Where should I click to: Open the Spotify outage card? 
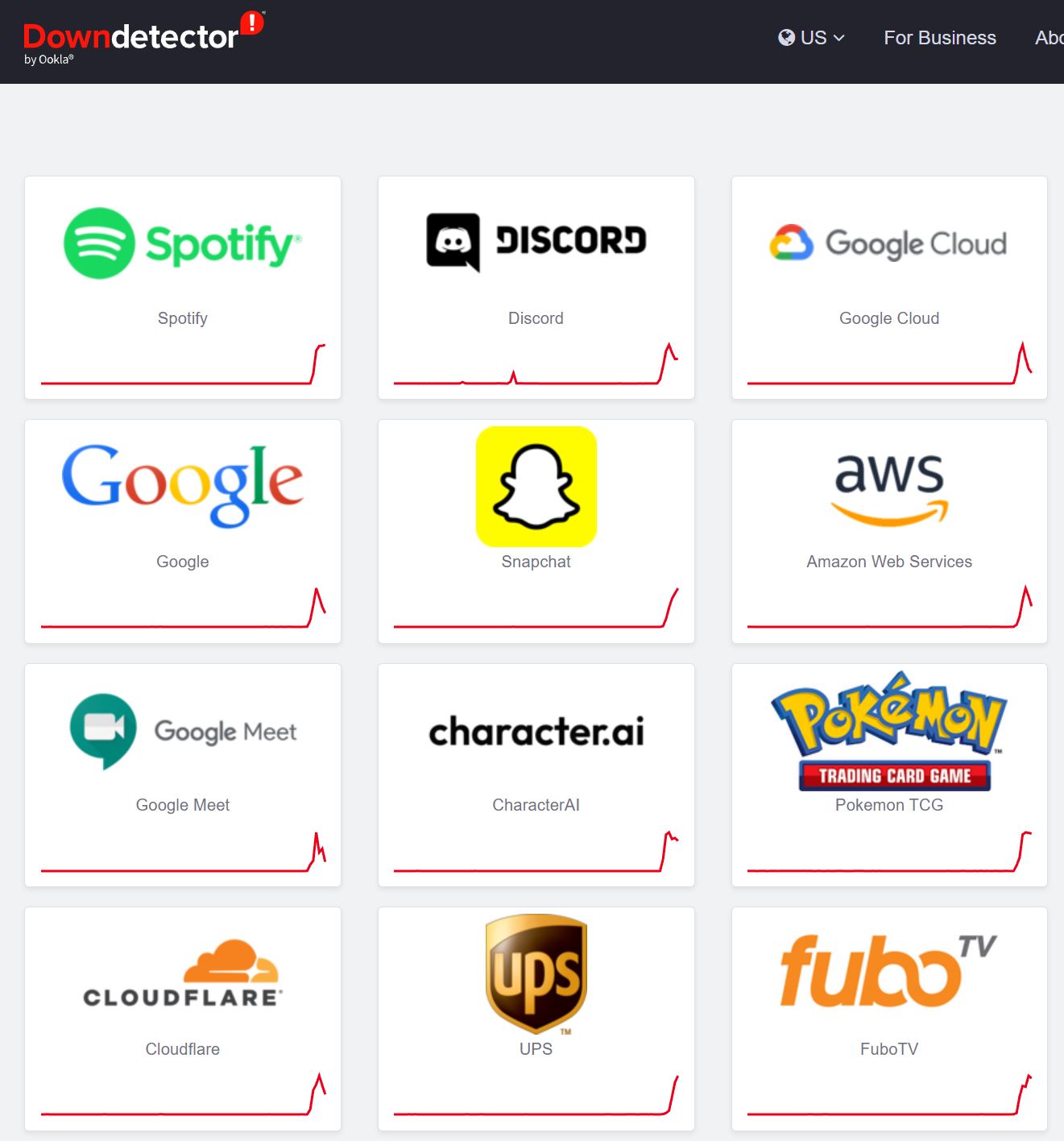coord(183,287)
